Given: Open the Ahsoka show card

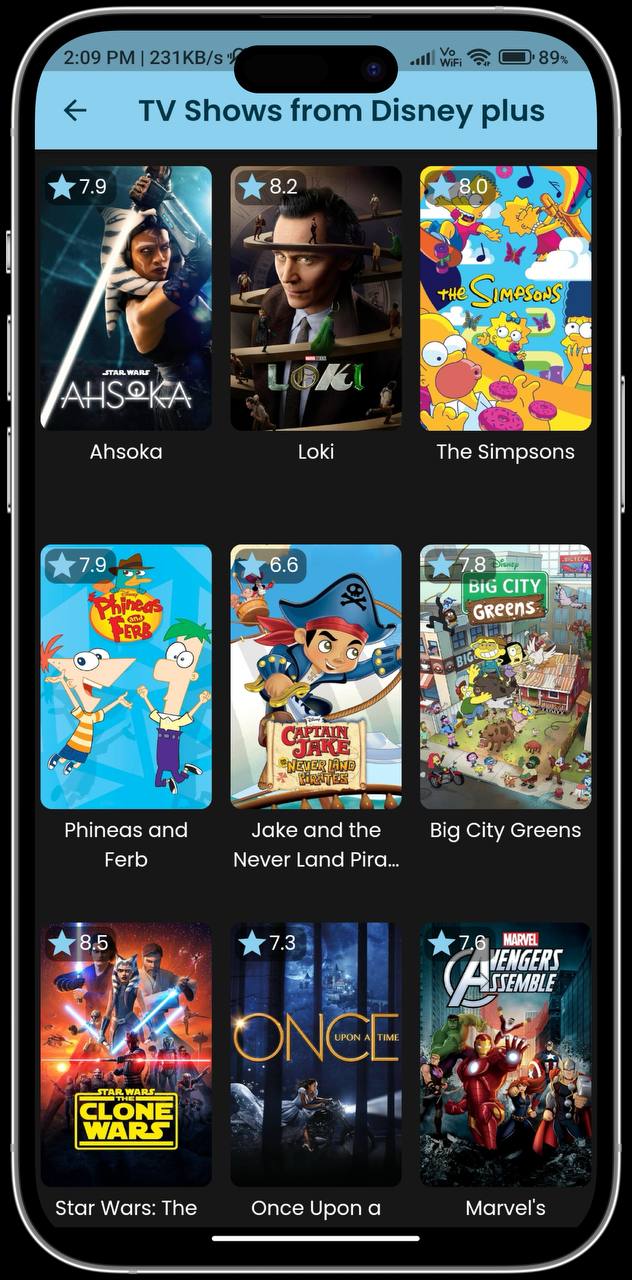Looking at the screenshot, I should 126,299.
